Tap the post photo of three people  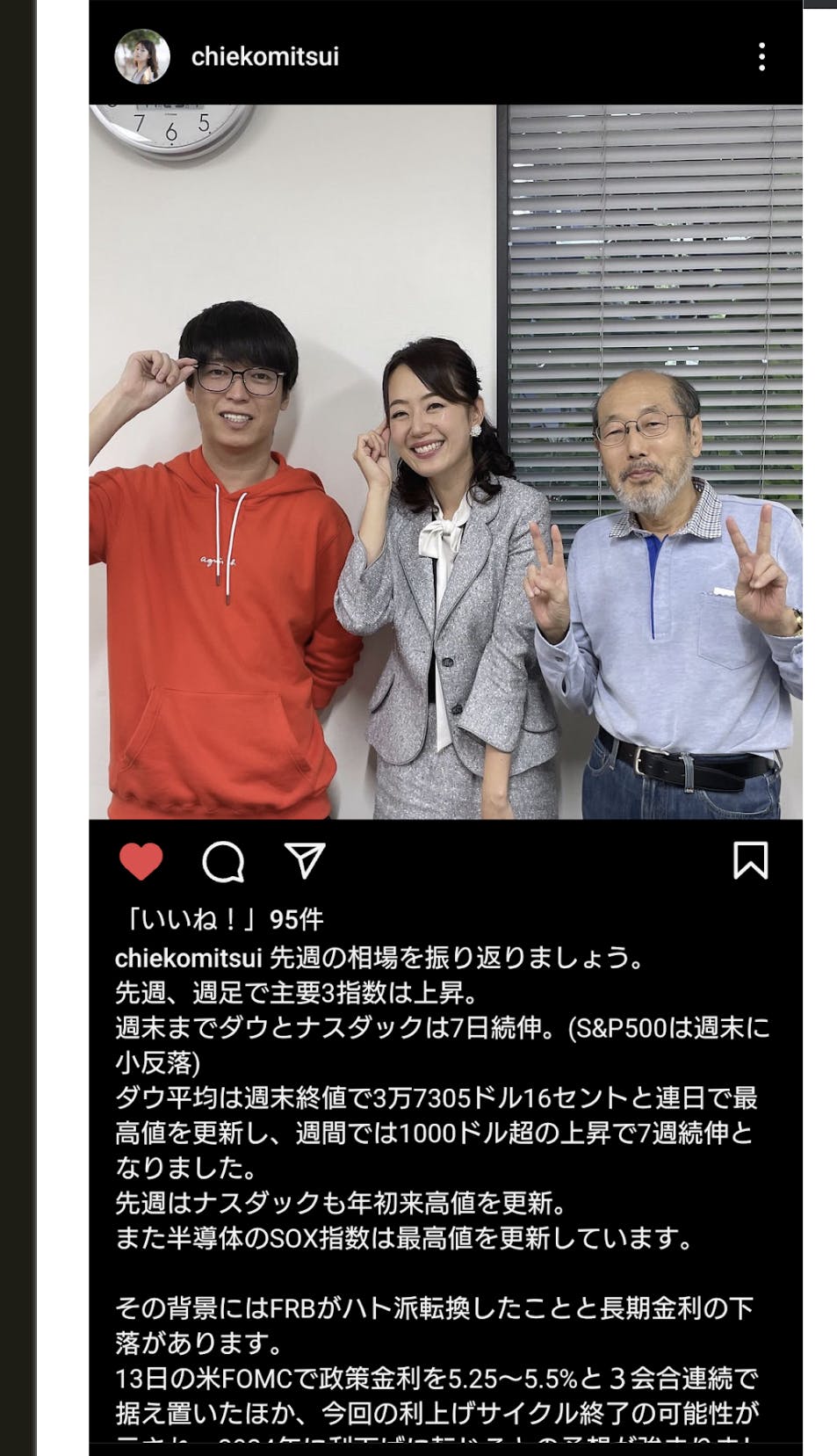pyautogui.click(x=445, y=461)
